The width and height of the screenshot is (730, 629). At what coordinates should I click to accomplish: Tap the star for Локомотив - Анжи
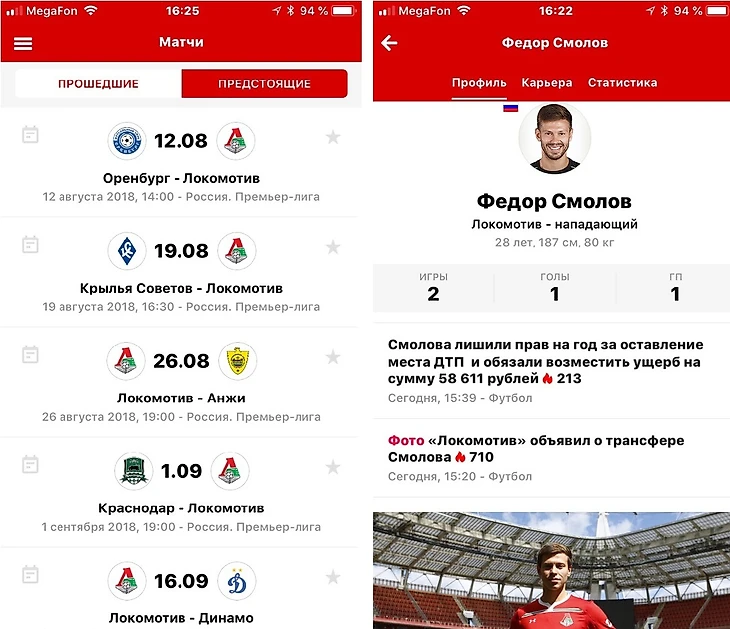coord(333,357)
